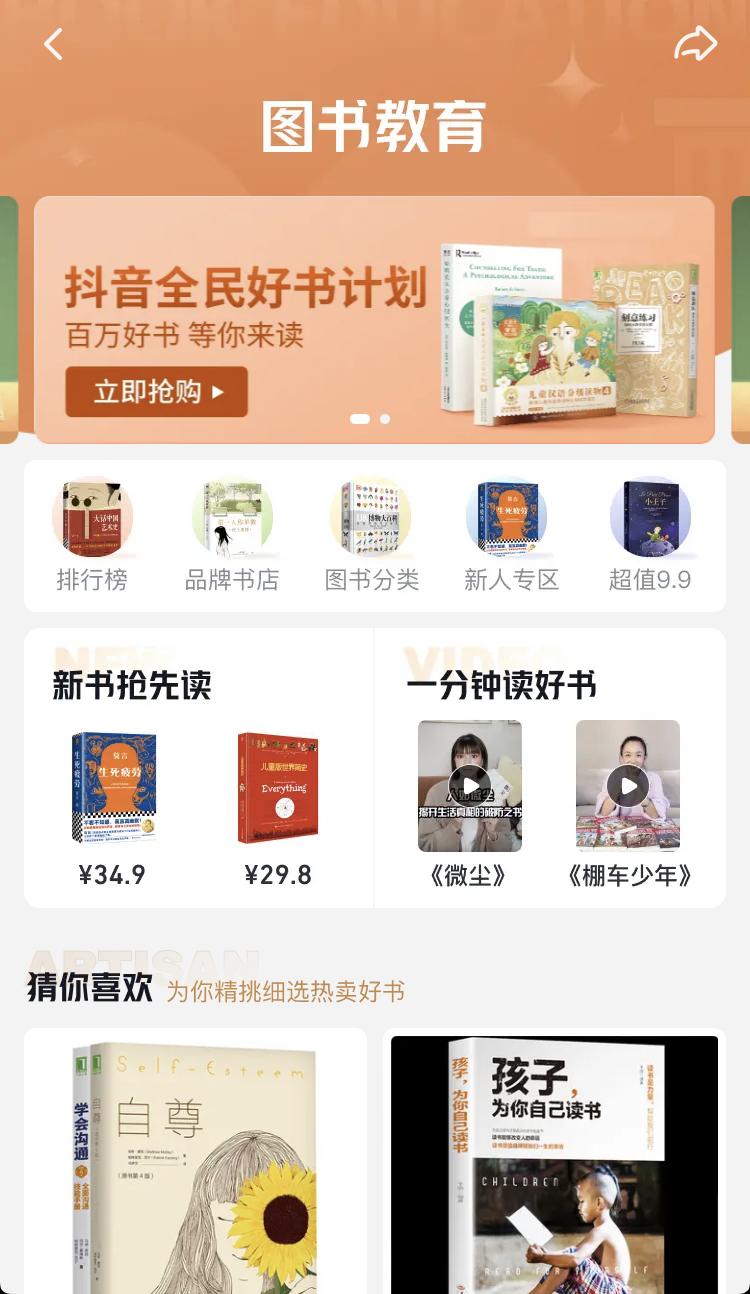
Task: Open 品牌书店 section
Action: point(232,535)
